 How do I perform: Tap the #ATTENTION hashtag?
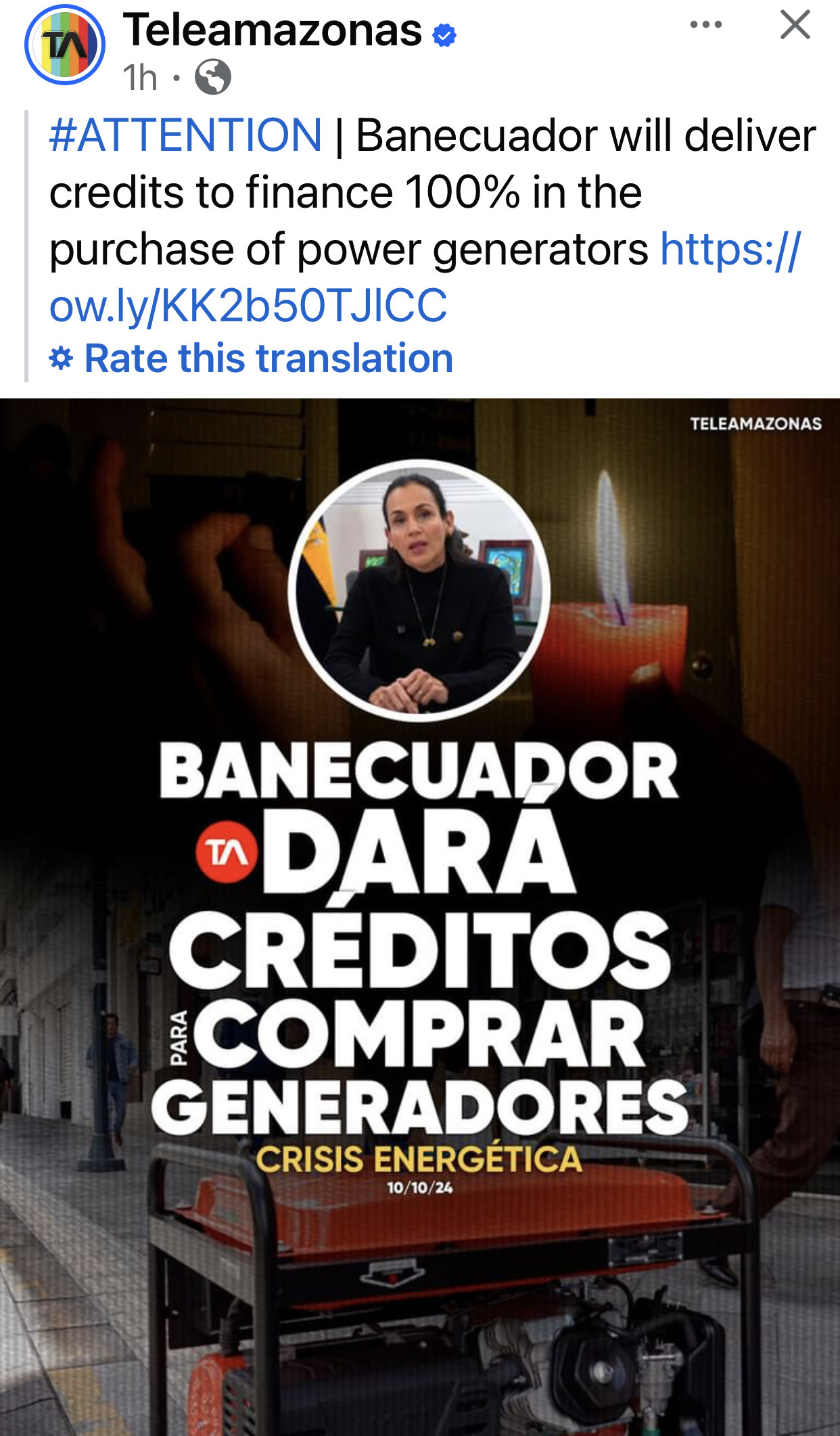click(185, 135)
